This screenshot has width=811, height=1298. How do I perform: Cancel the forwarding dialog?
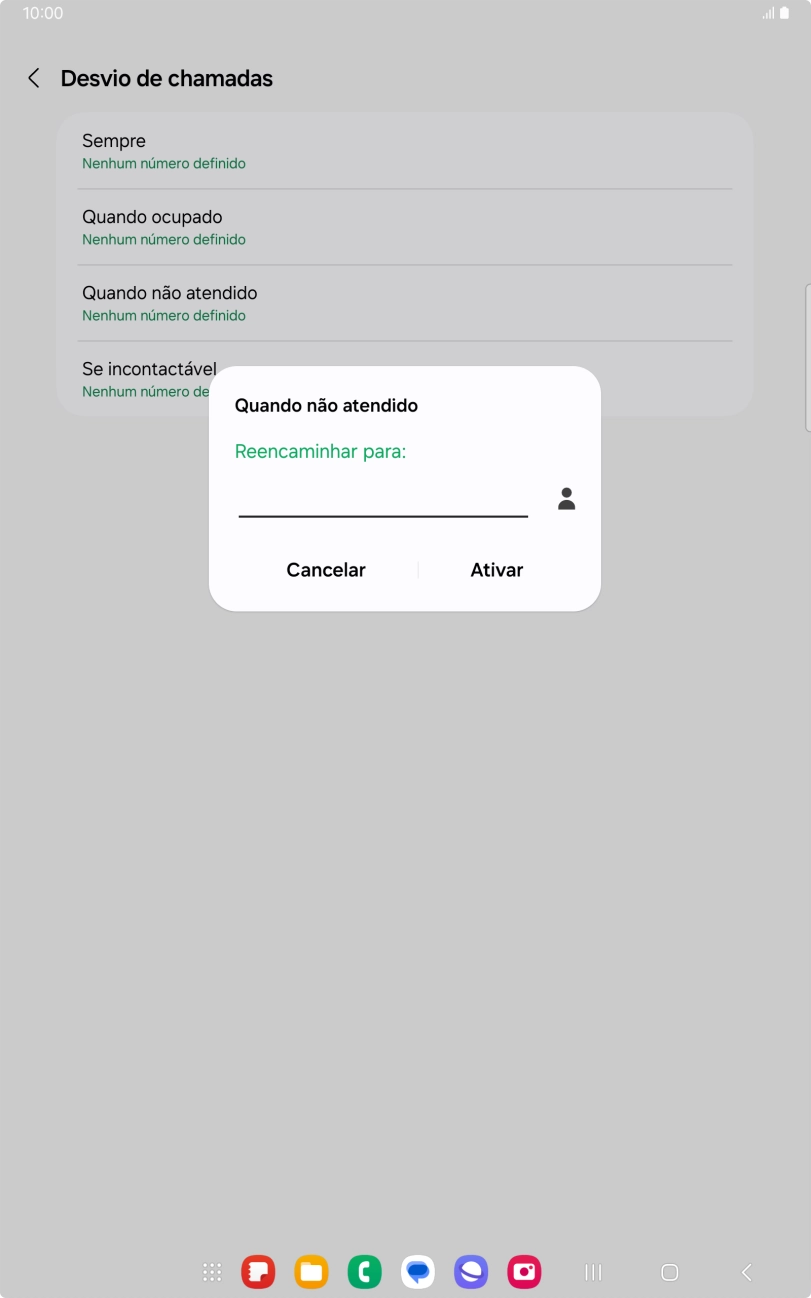[x=326, y=570]
